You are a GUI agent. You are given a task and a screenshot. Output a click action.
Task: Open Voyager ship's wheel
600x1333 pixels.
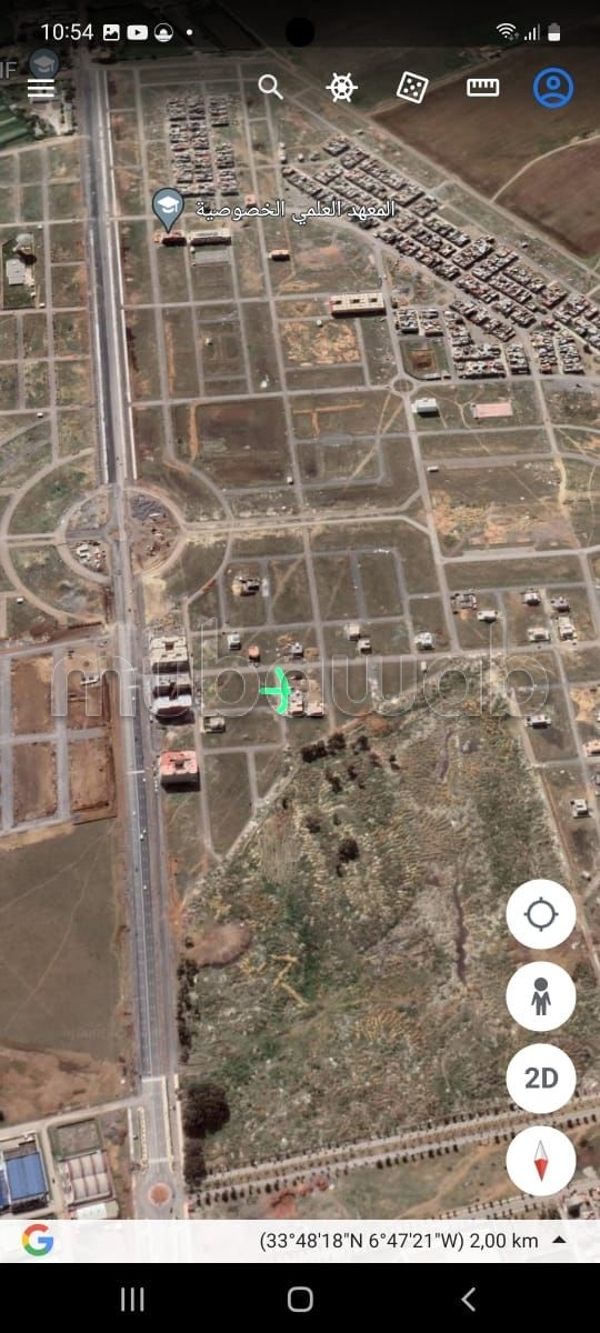pyautogui.click(x=342, y=87)
